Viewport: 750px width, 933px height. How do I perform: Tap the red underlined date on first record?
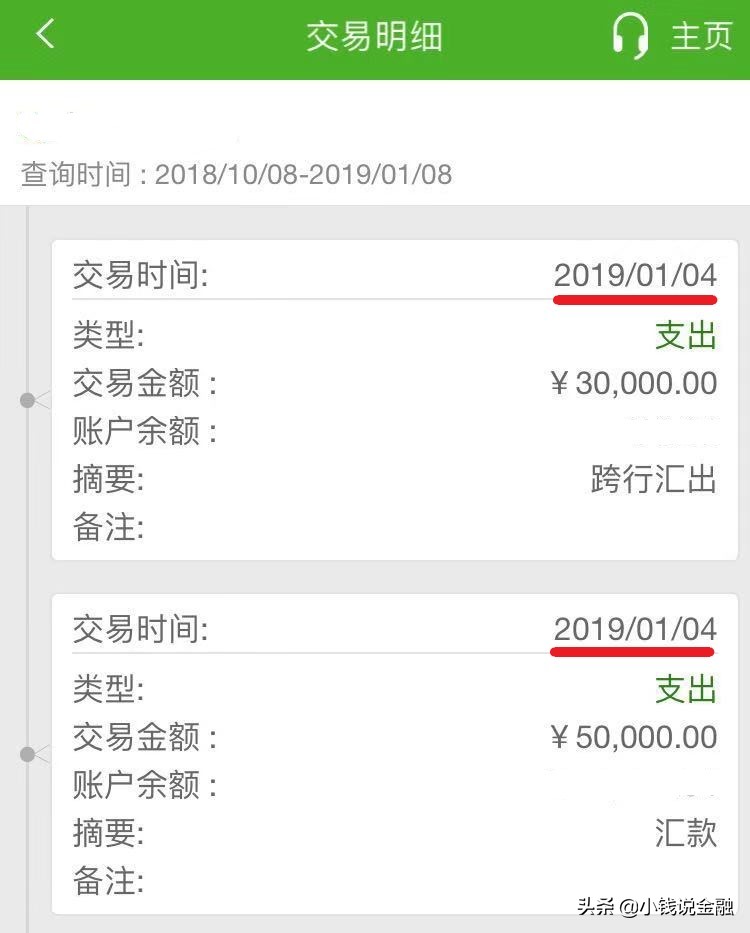click(x=635, y=275)
